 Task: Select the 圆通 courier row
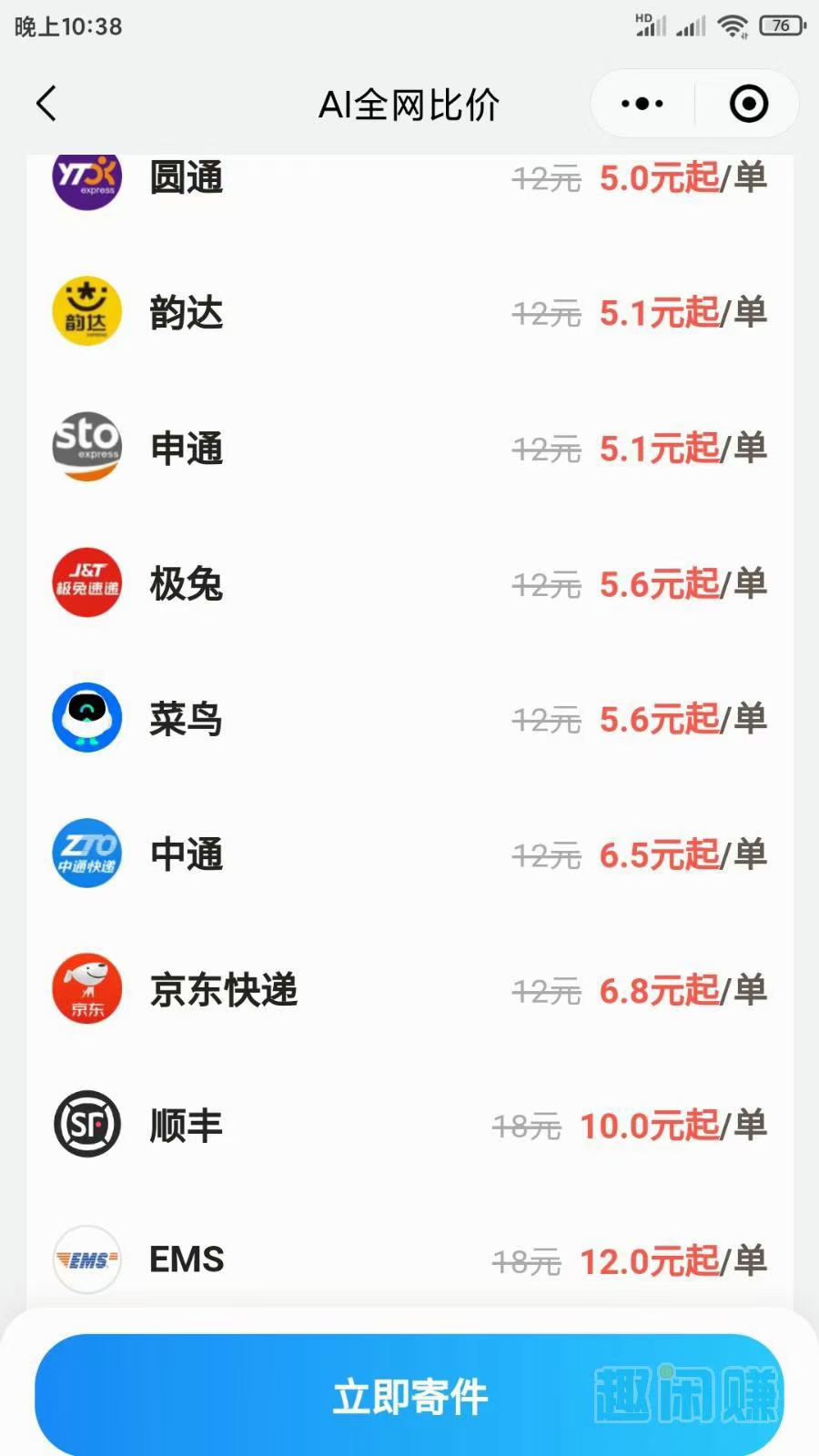[409, 179]
